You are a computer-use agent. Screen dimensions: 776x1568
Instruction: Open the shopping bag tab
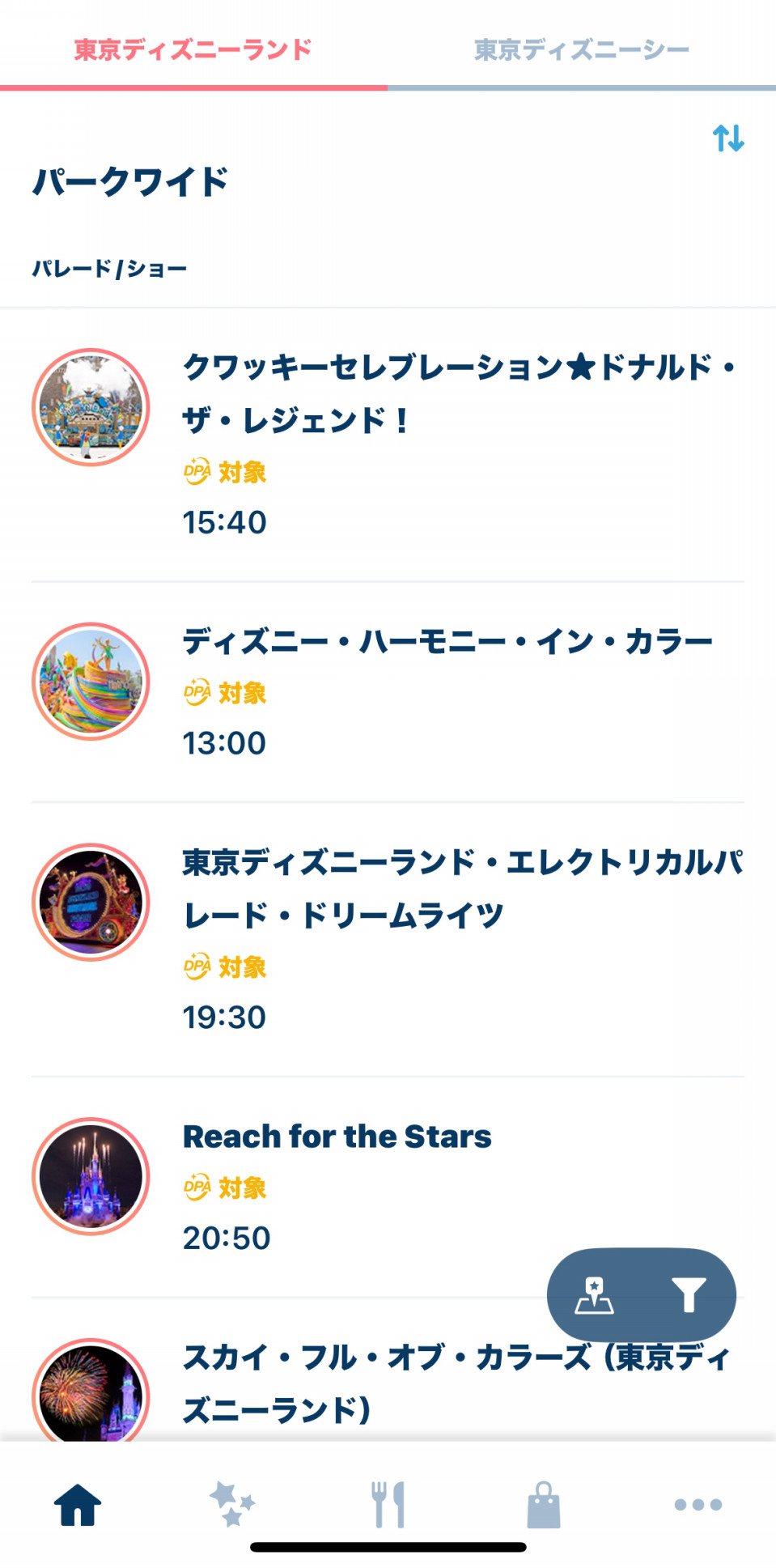click(x=543, y=1505)
